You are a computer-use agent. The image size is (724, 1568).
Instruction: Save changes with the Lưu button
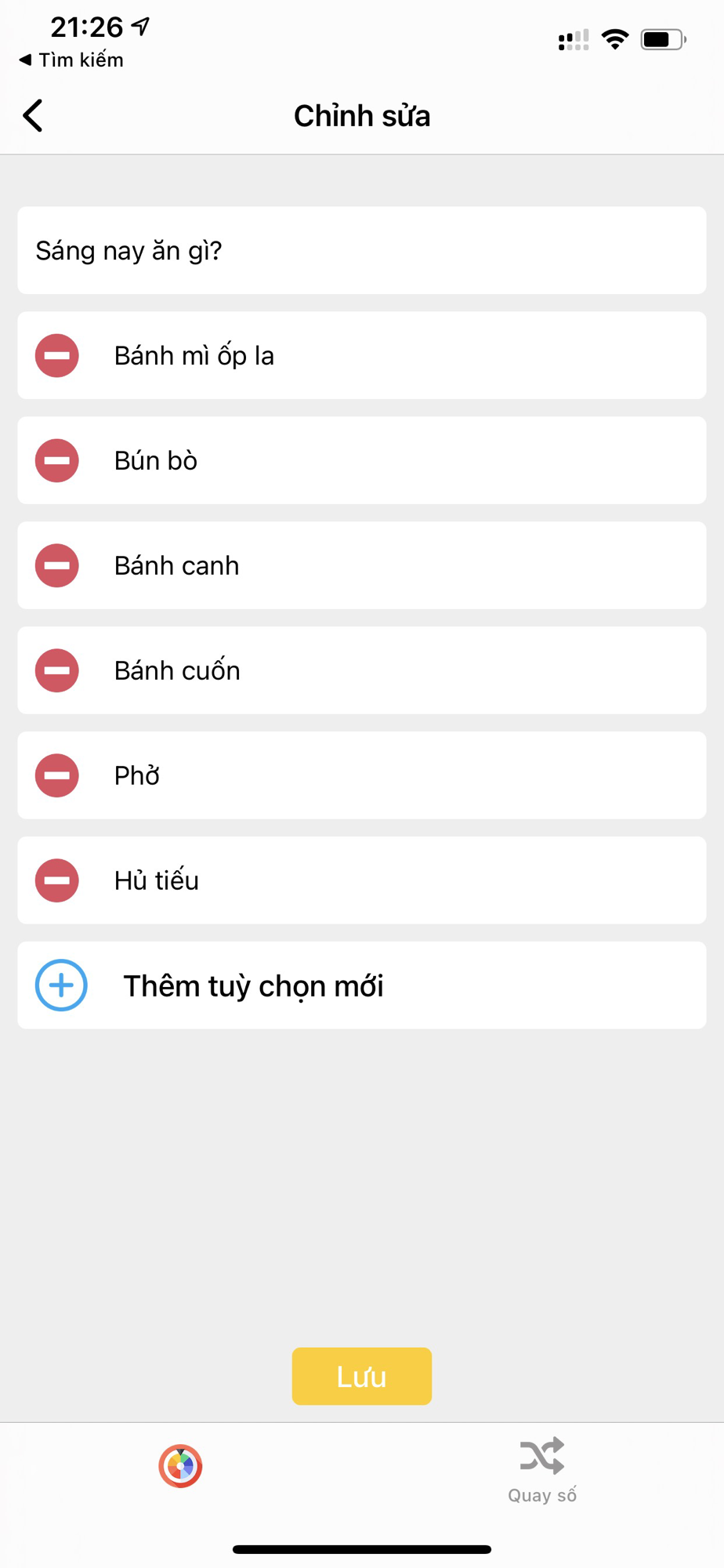[361, 1376]
